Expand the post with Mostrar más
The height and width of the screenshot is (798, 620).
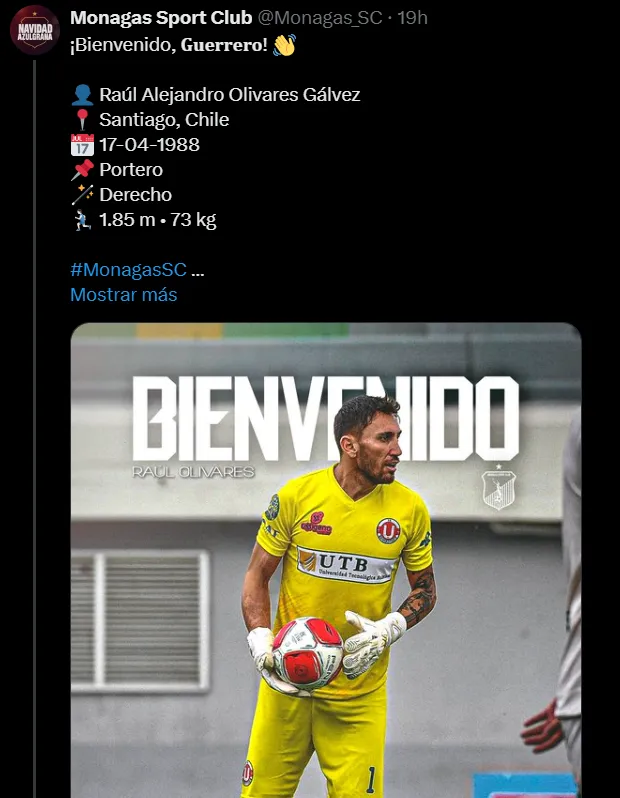pyautogui.click(x=123, y=295)
